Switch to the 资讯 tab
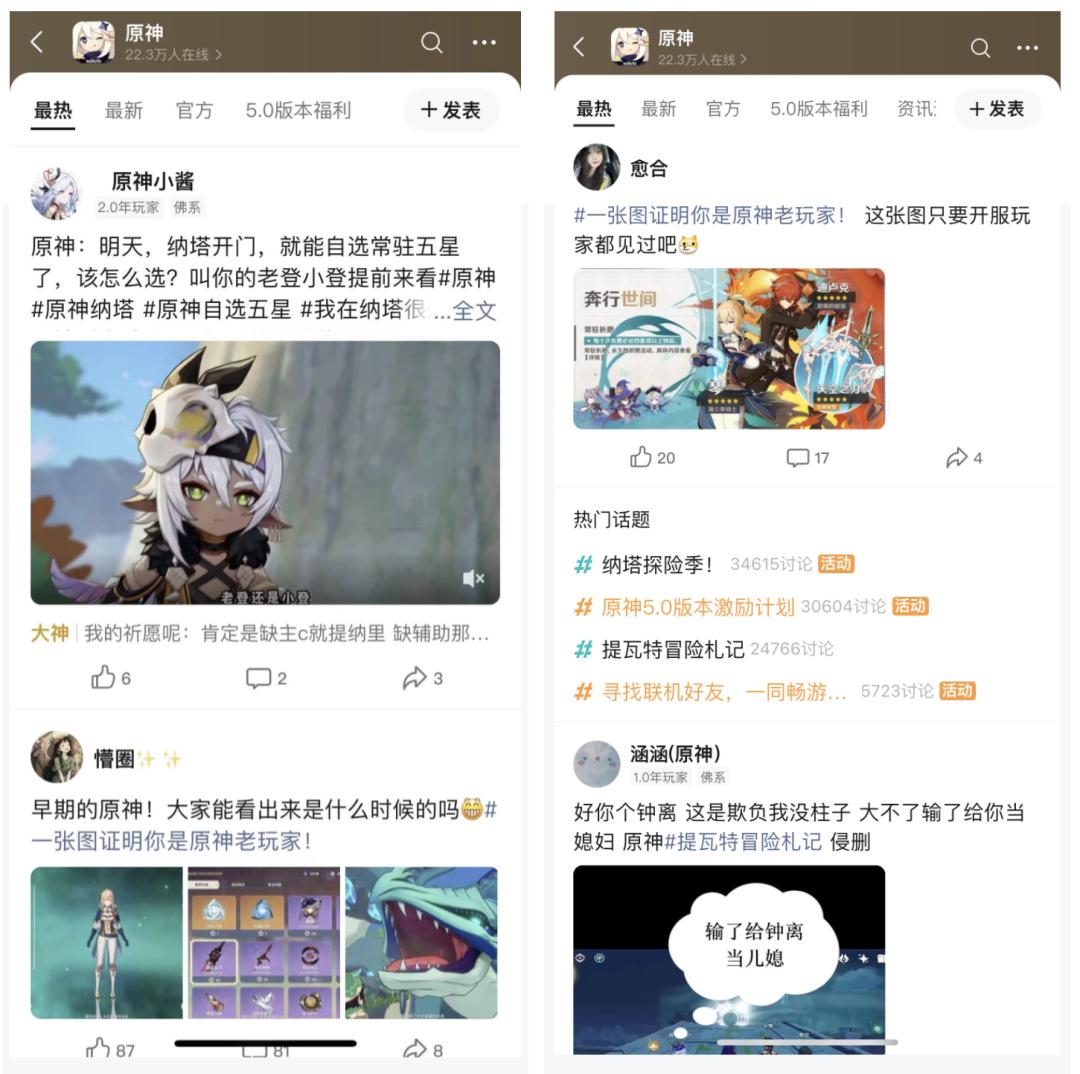This screenshot has width=1080, height=1074. 916,109
